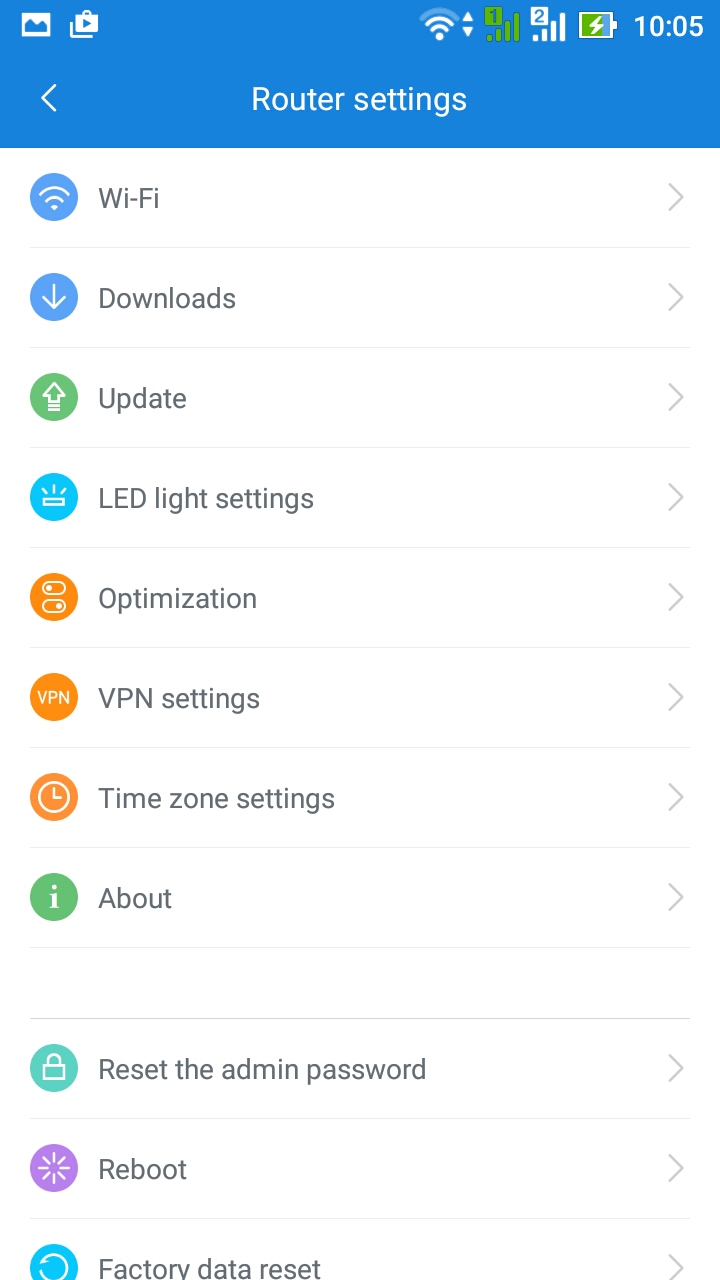Tap the Reboot row
The width and height of the screenshot is (720, 1280).
point(360,1169)
